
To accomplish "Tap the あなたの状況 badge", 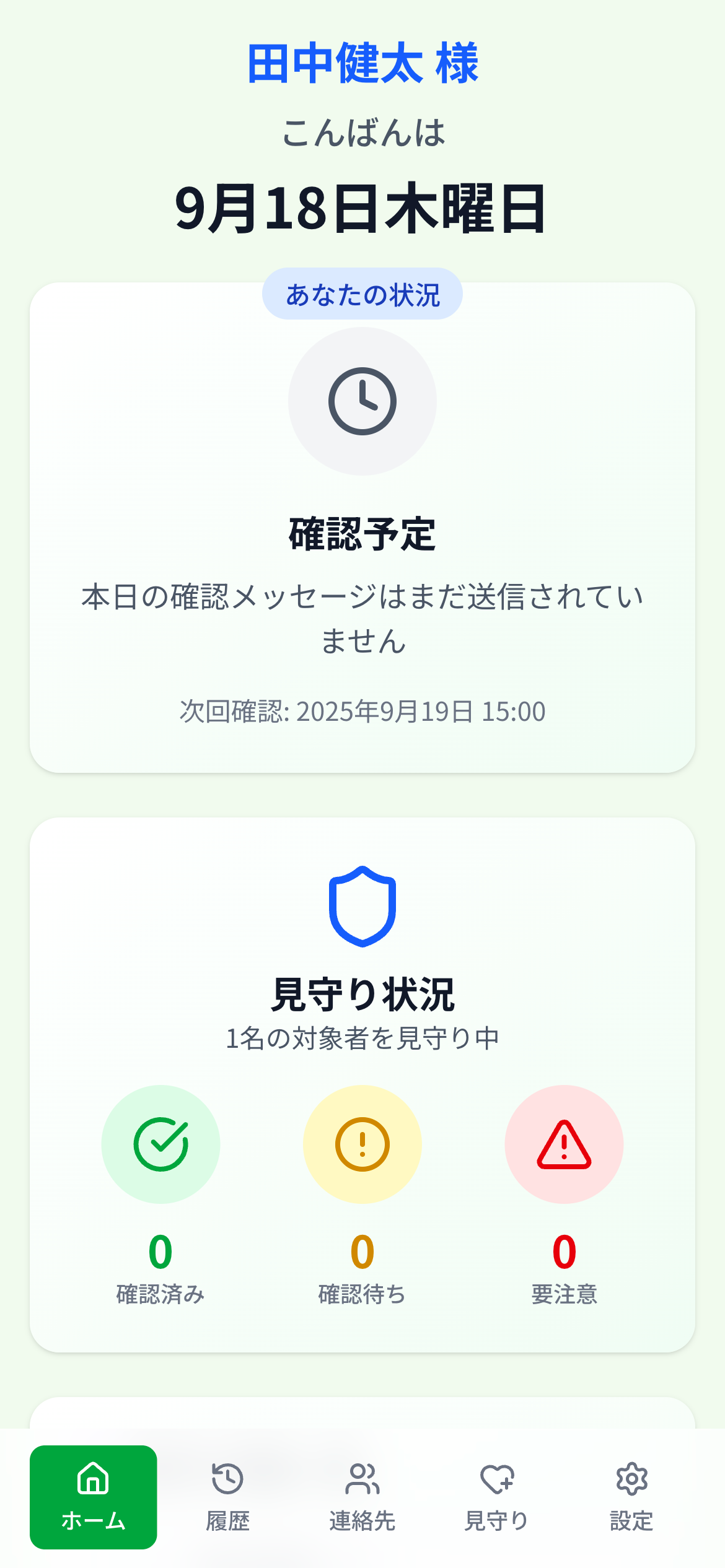I will (x=362, y=296).
